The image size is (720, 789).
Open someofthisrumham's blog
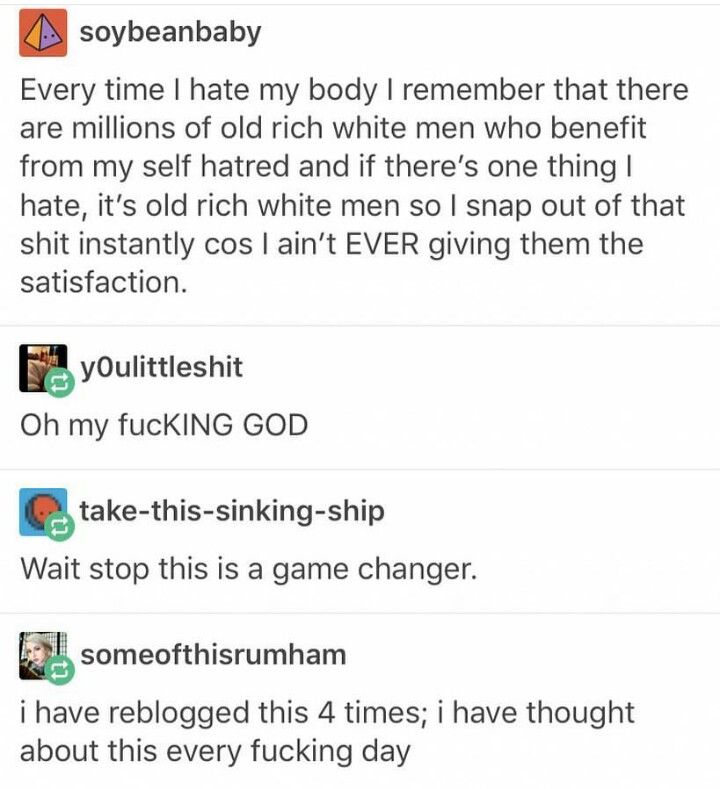tap(212, 655)
